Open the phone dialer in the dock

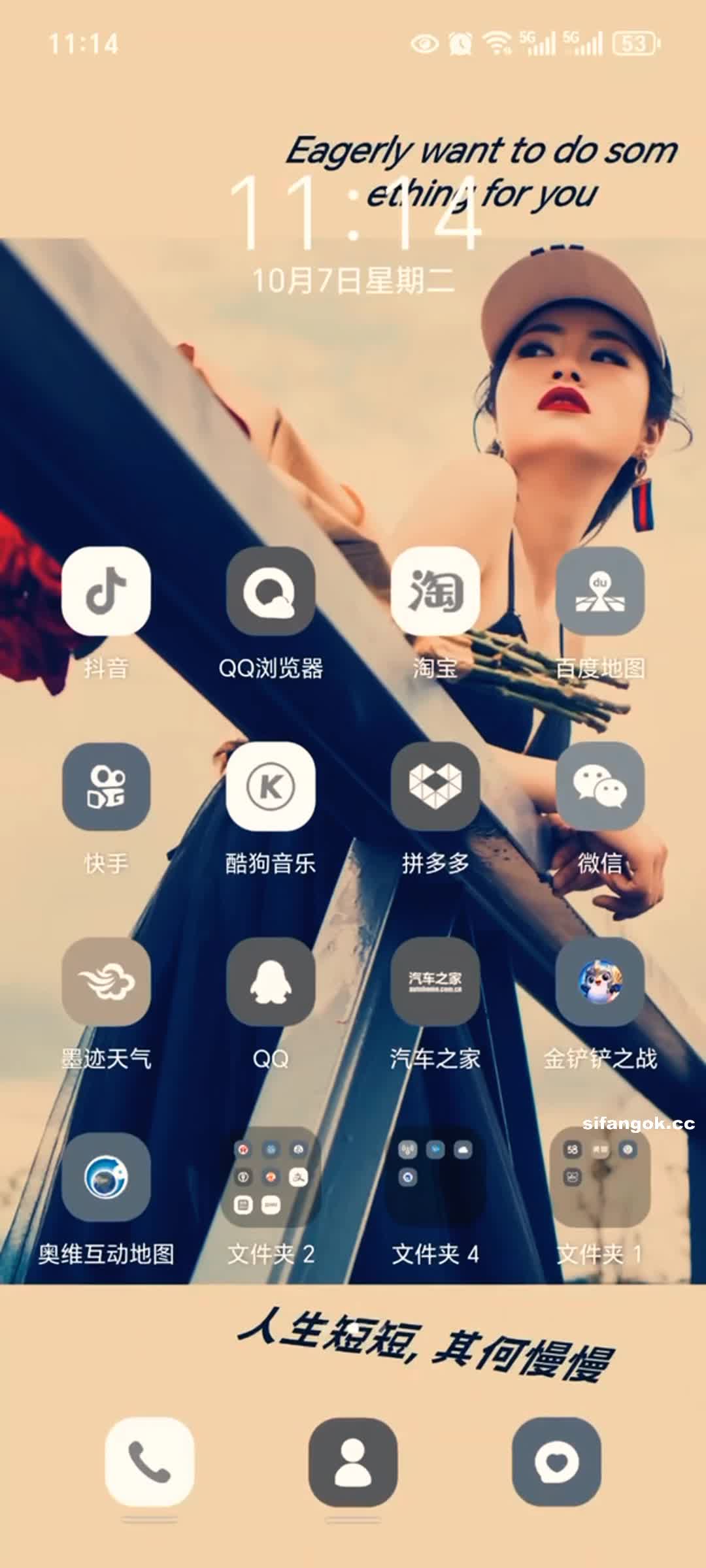(149, 1462)
